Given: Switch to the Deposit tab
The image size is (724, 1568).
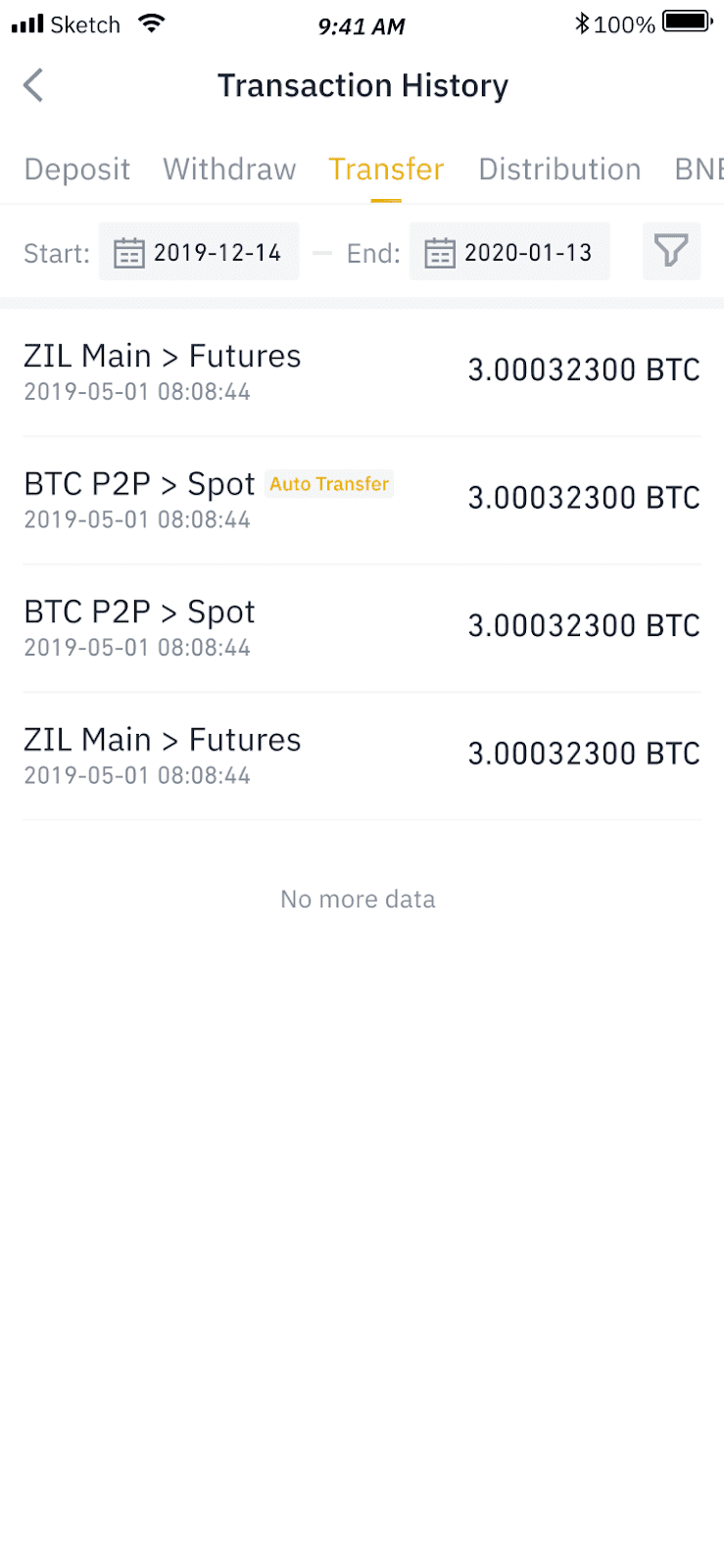Looking at the screenshot, I should (77, 170).
